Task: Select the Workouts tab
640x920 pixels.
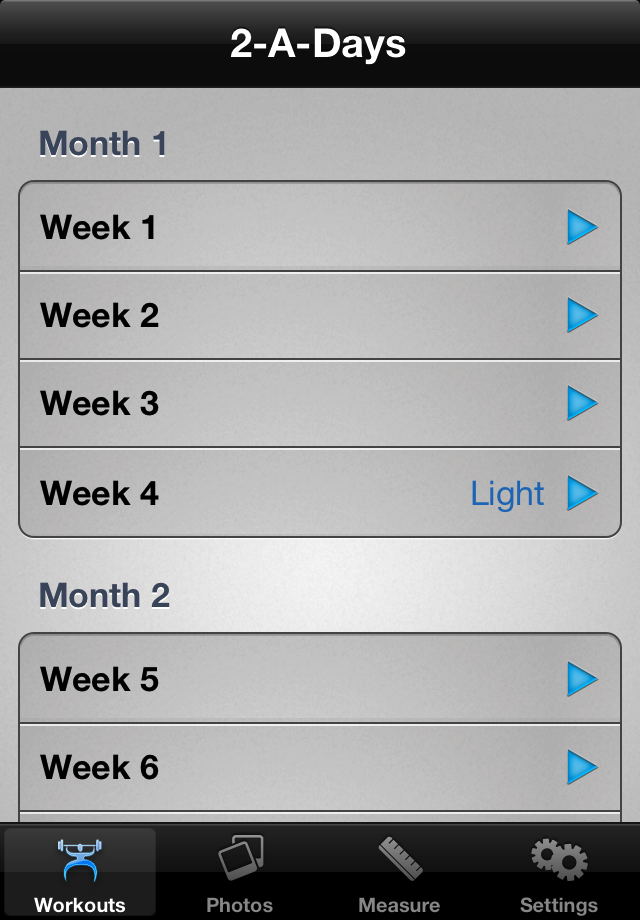Action: point(80,873)
